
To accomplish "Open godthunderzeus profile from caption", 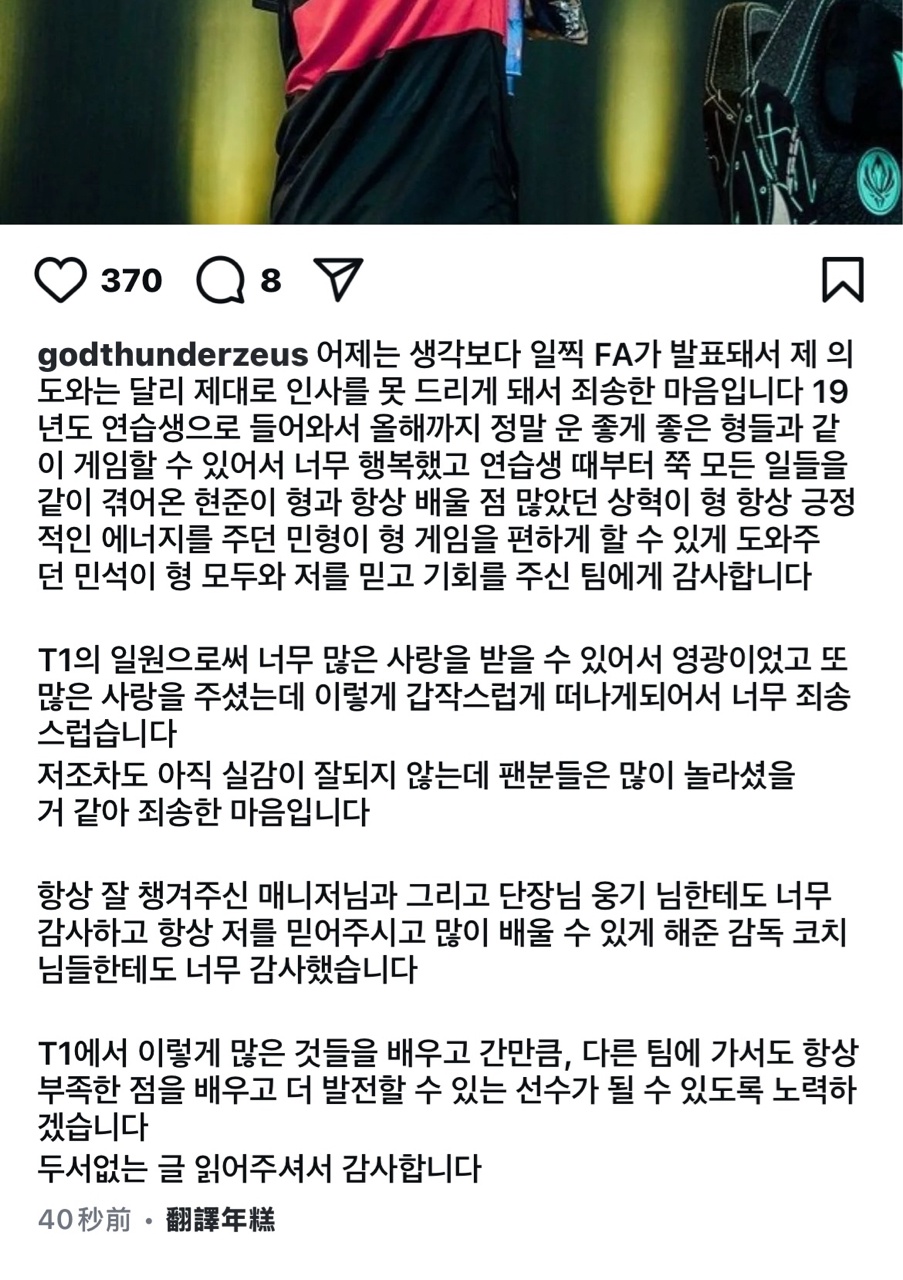I will [170, 355].
